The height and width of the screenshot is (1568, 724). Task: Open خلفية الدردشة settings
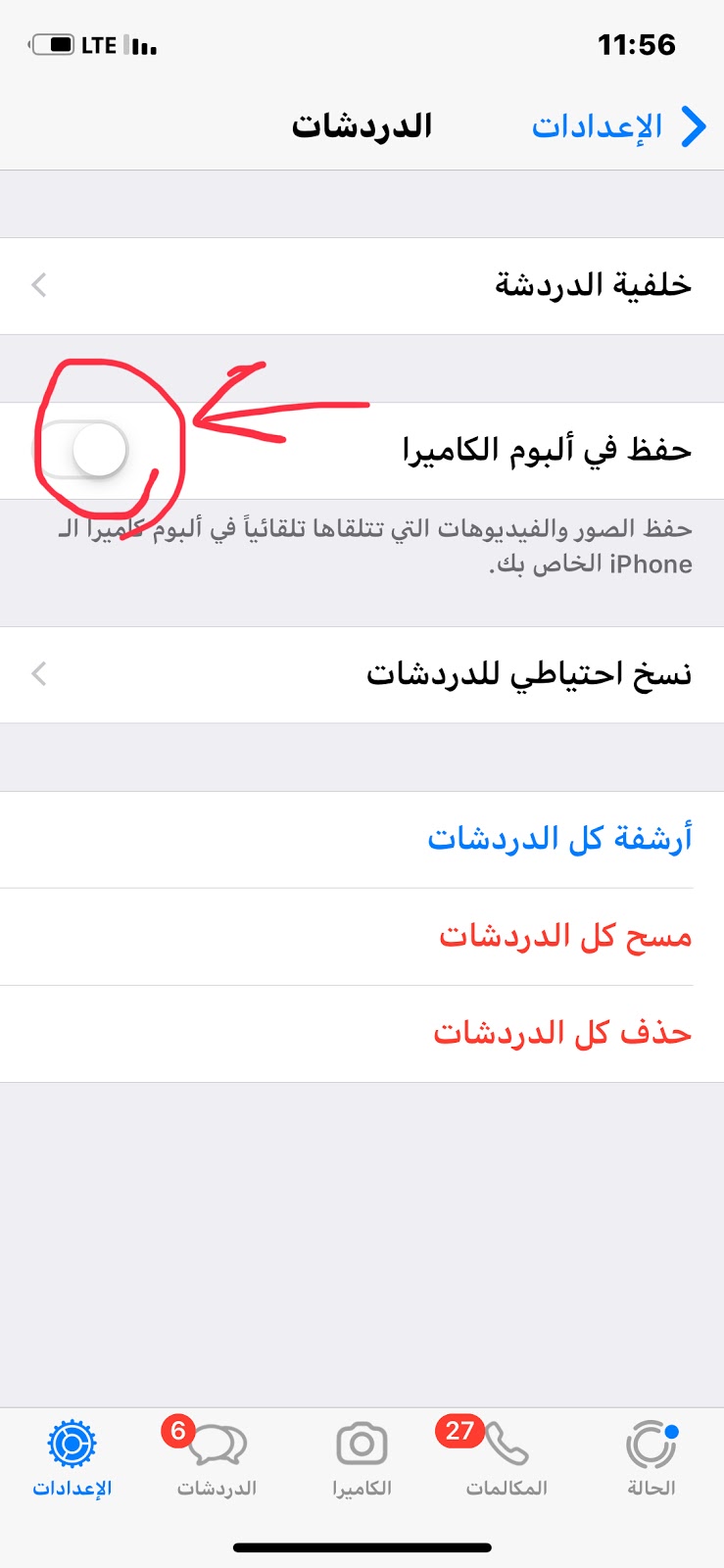click(x=362, y=285)
